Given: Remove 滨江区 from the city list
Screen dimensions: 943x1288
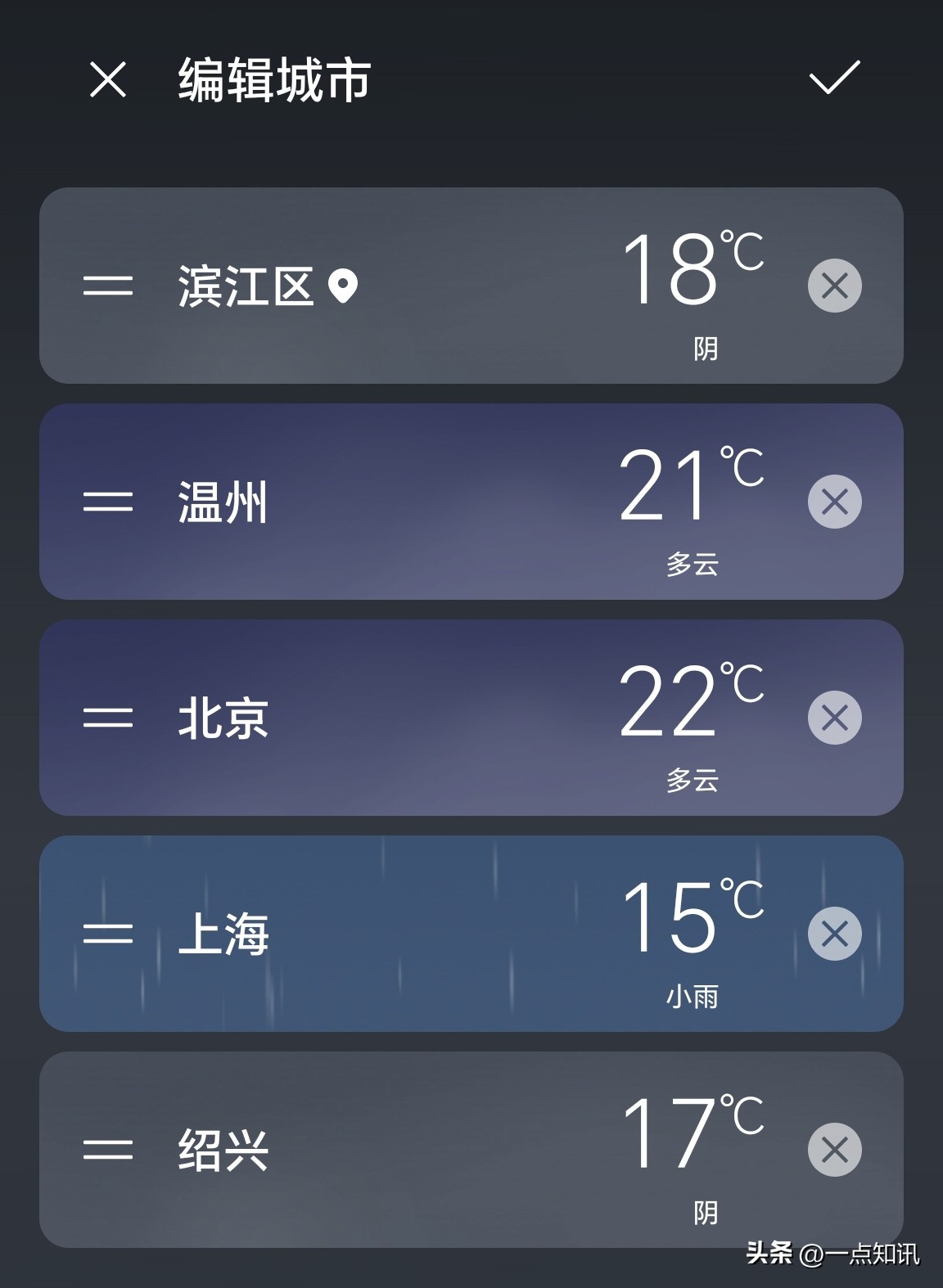Looking at the screenshot, I should [x=834, y=286].
